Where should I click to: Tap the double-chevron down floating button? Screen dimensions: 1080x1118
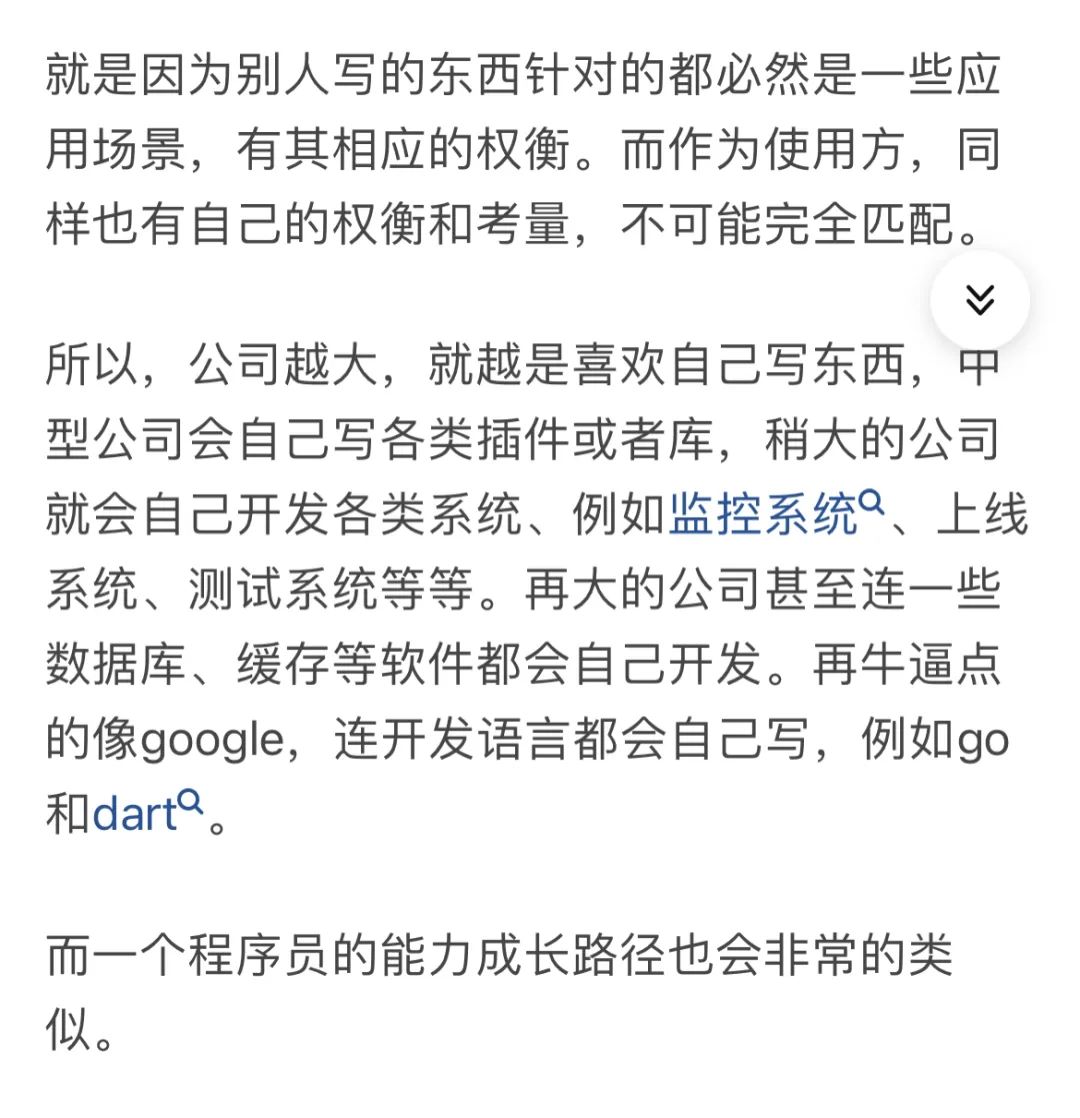[x=979, y=299]
